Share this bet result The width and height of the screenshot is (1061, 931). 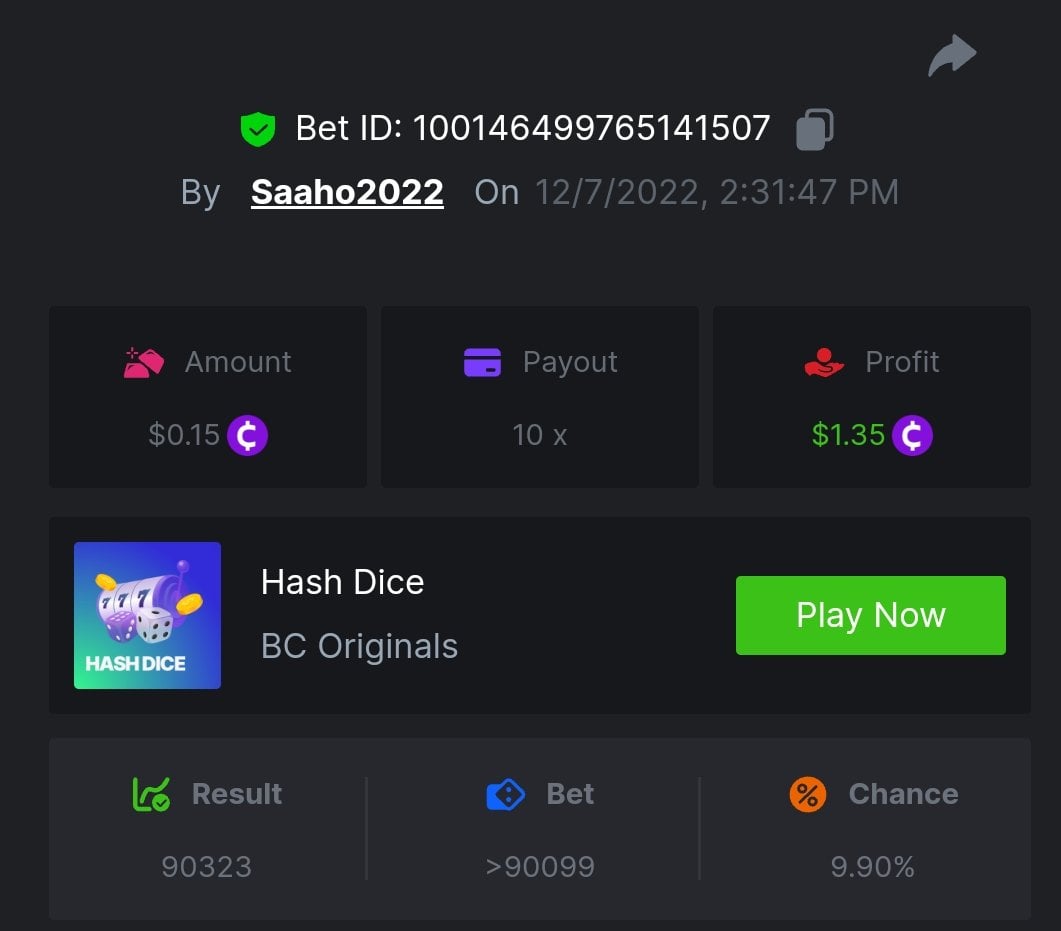tap(951, 55)
